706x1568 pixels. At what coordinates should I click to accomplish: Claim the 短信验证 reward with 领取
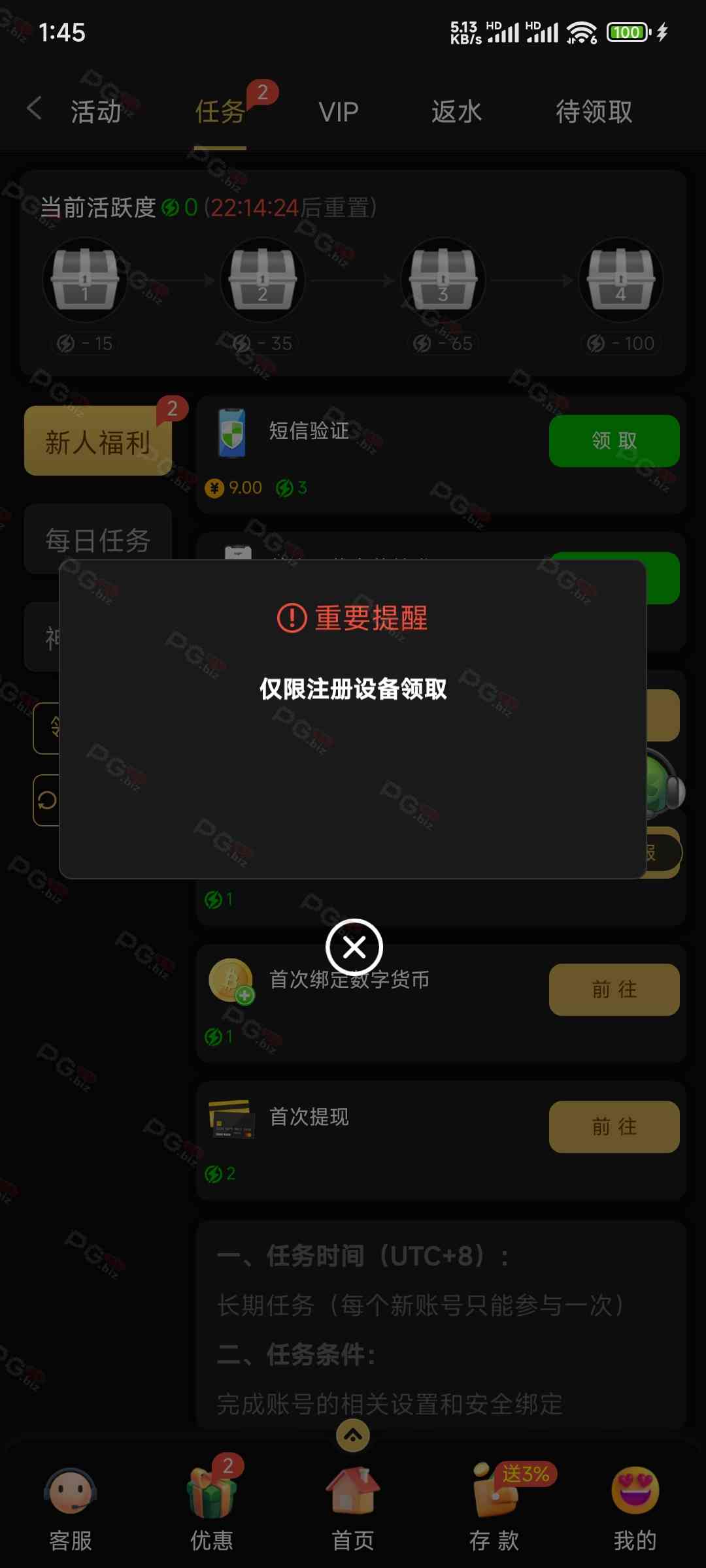(x=614, y=441)
